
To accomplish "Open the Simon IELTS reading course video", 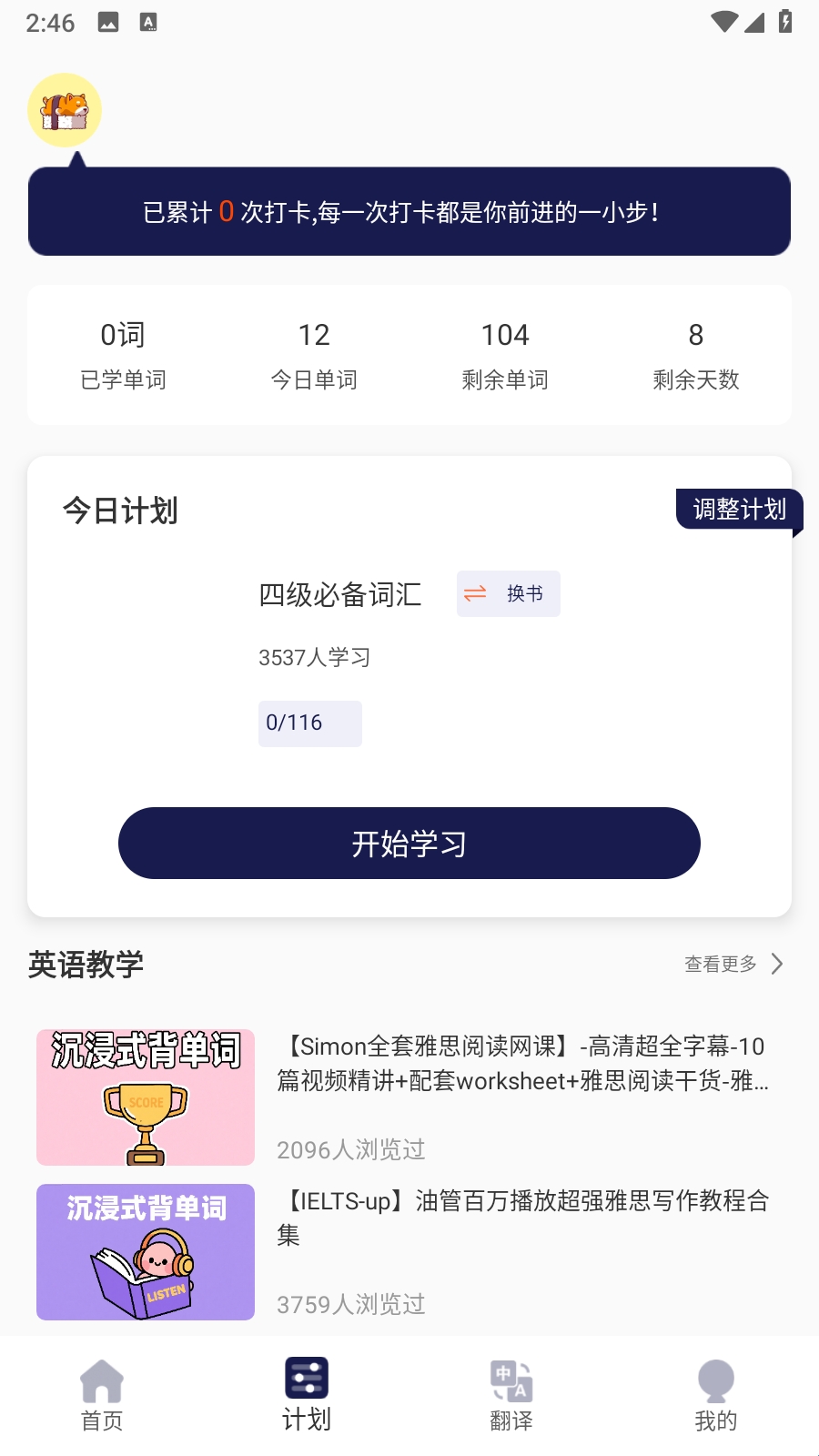I will (x=409, y=1097).
